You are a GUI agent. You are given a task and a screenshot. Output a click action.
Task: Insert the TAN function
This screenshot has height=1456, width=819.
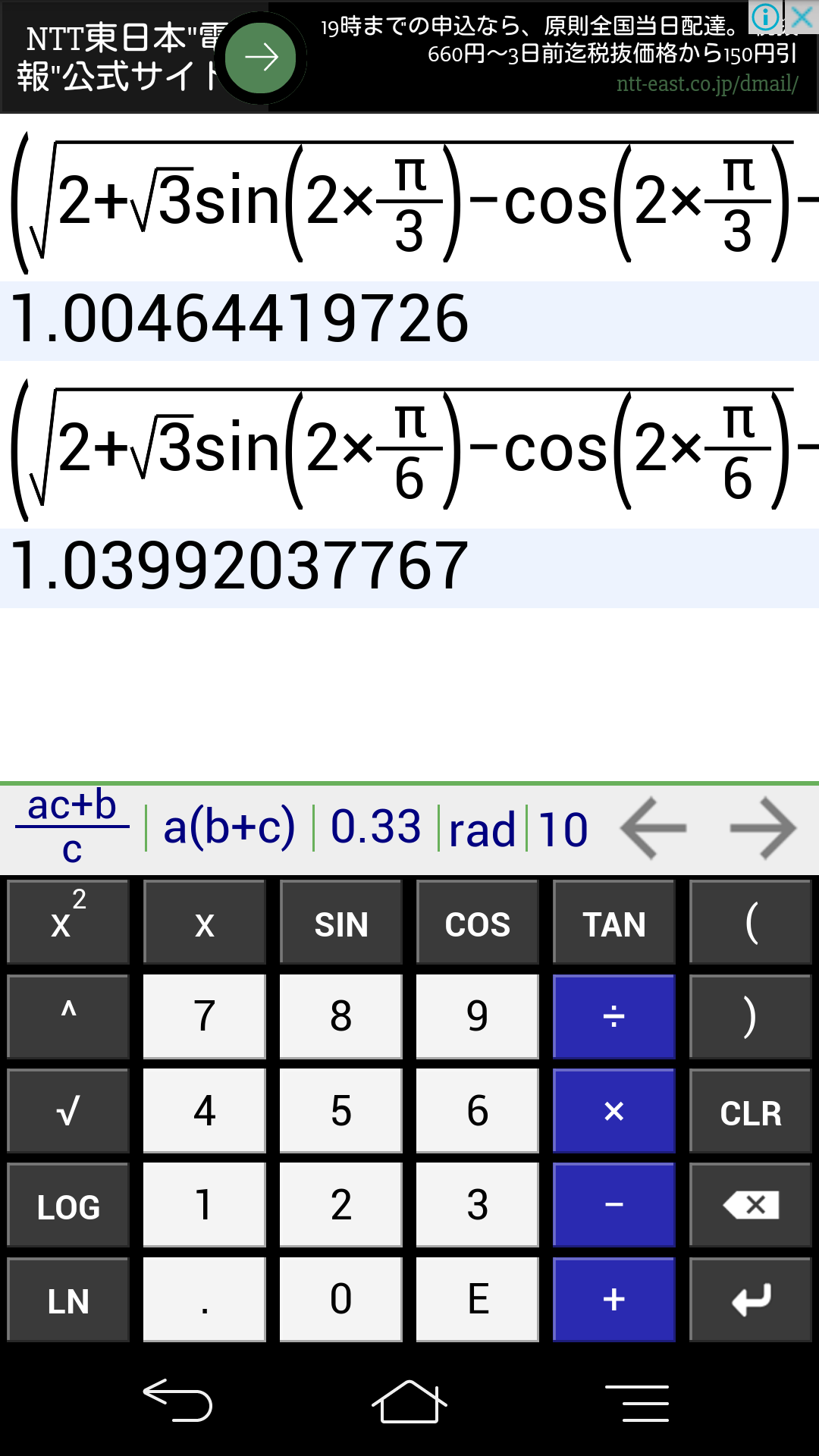click(614, 922)
